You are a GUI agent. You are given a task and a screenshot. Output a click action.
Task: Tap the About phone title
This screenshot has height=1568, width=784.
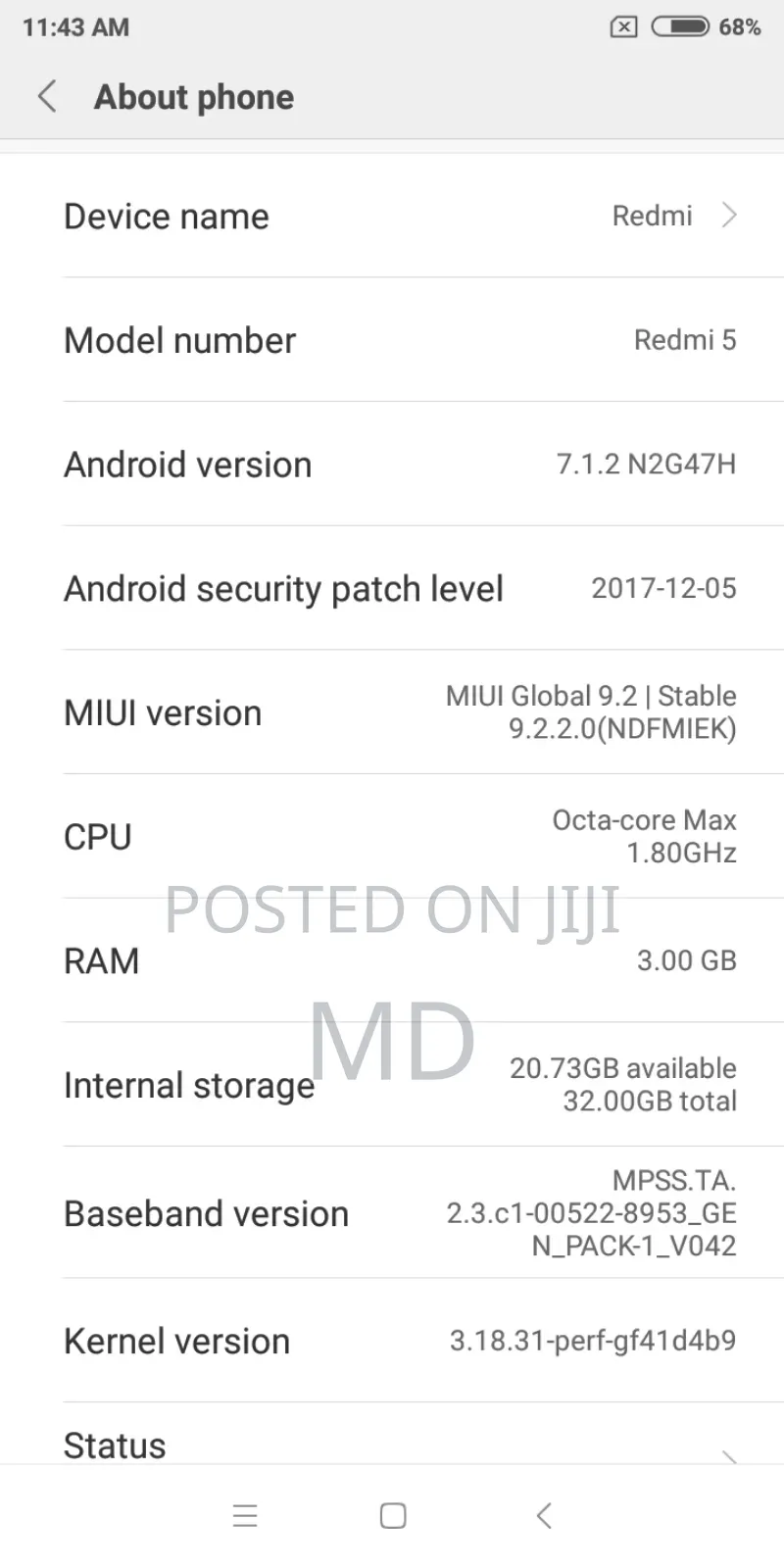pos(193,96)
